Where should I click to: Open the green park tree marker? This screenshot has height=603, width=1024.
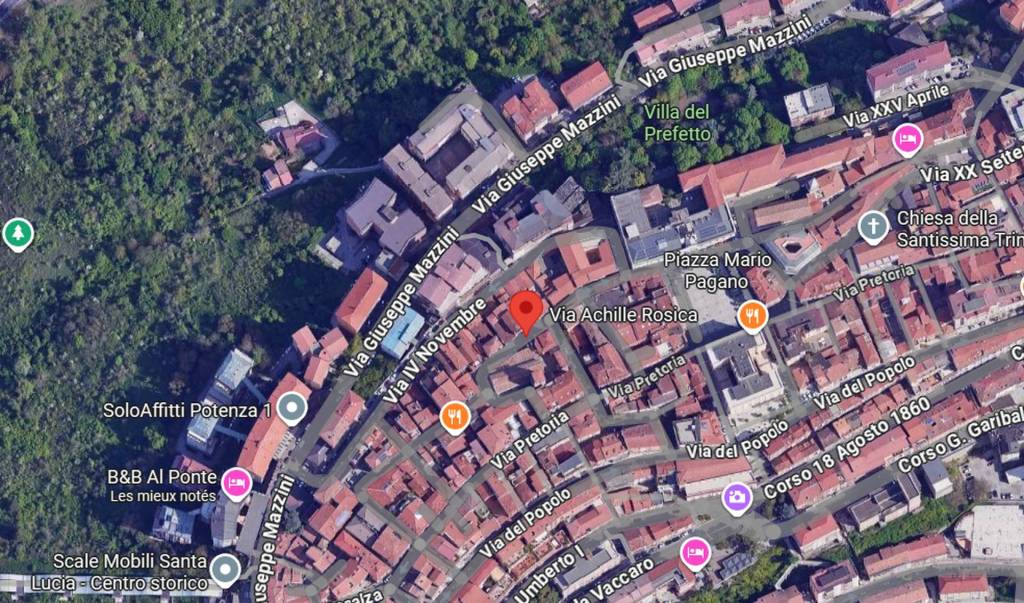coord(18,235)
